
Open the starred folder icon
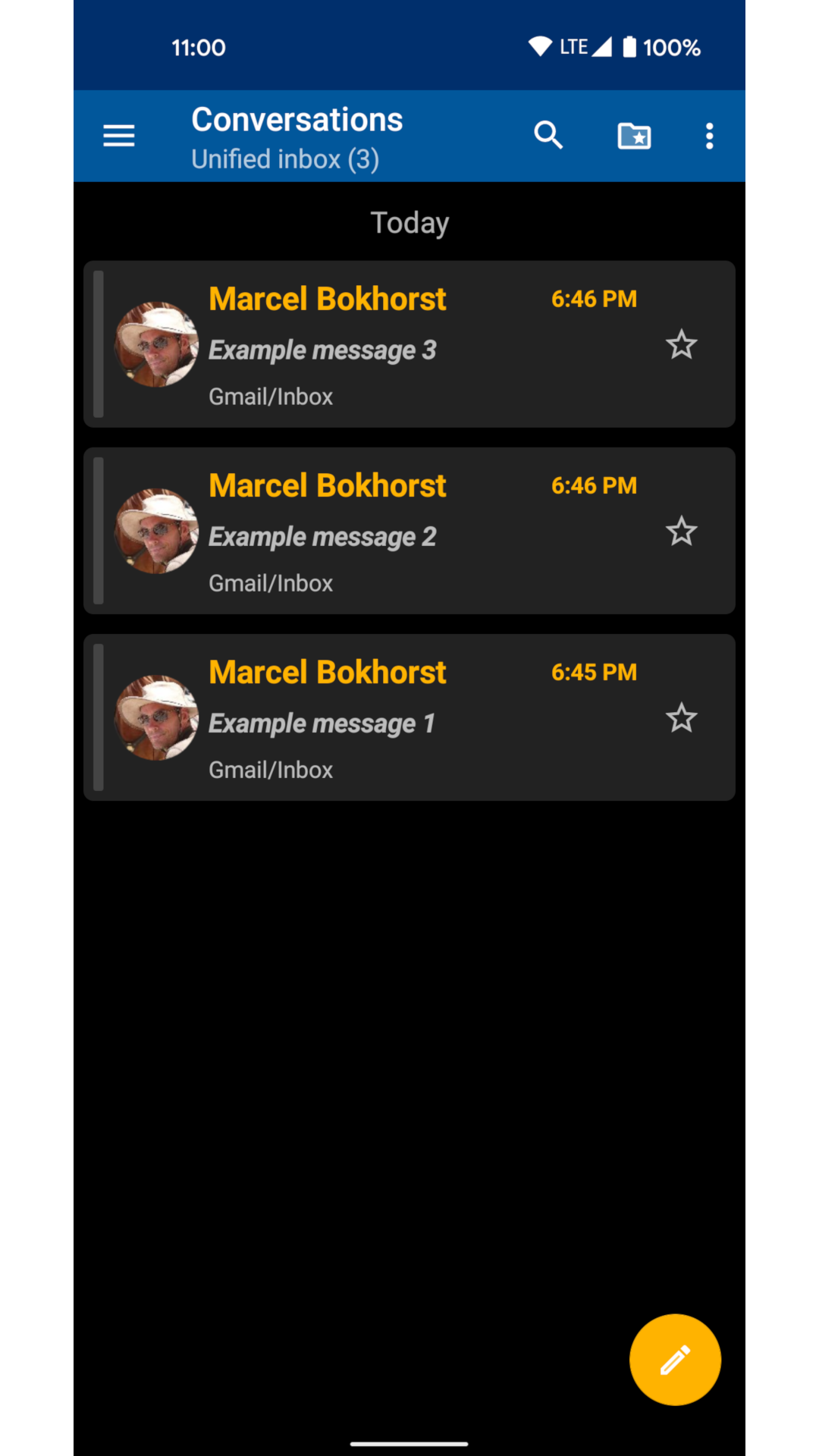[634, 136]
